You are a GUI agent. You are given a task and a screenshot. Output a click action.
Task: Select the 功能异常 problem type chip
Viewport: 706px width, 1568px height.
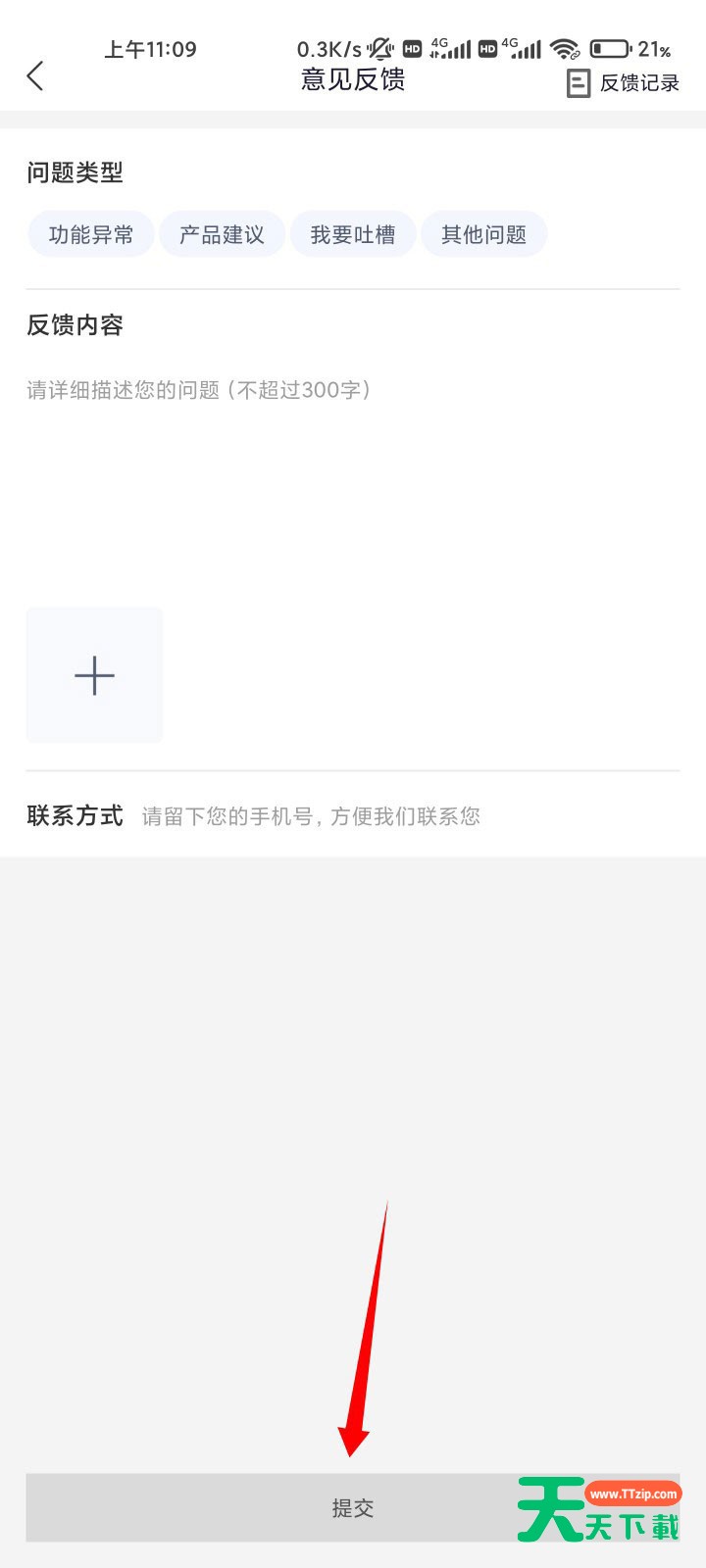point(91,235)
